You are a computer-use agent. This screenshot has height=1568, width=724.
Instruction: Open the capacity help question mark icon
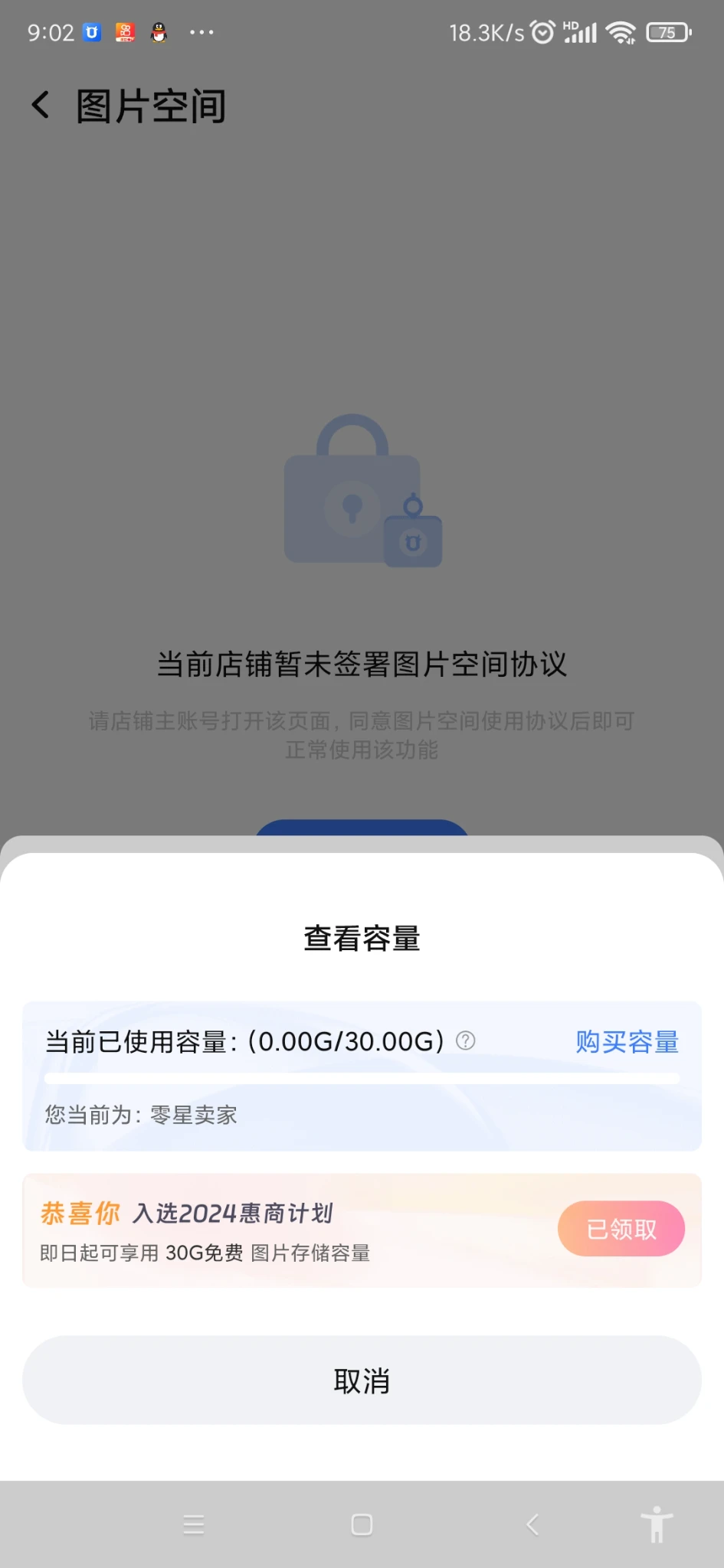click(466, 1040)
